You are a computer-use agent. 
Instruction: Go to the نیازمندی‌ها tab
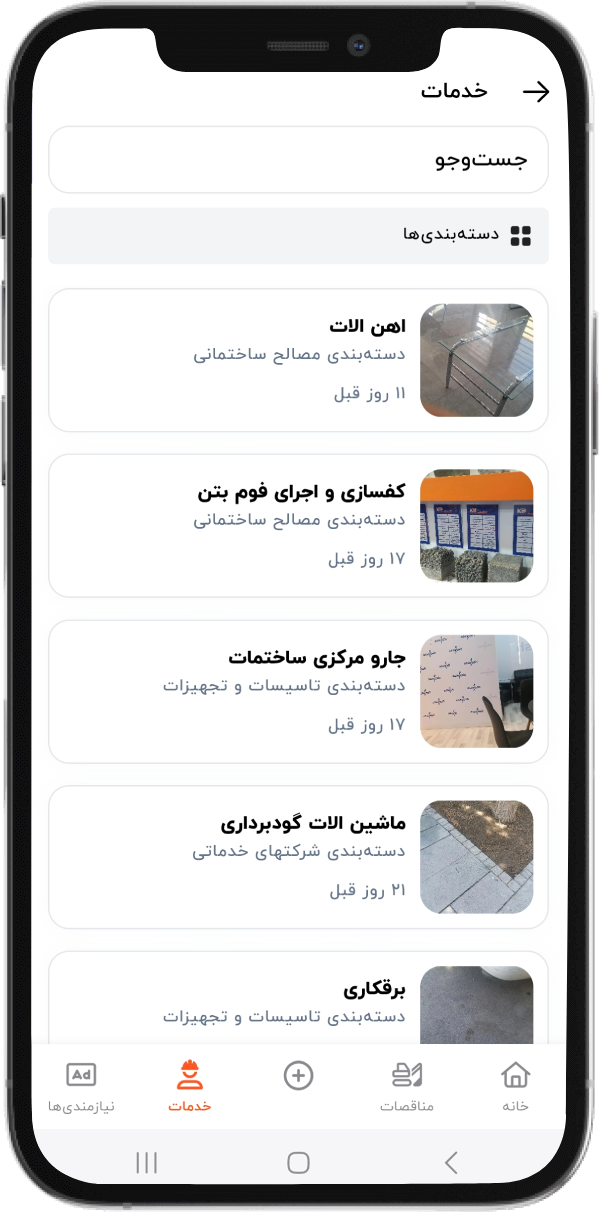click(x=82, y=1086)
